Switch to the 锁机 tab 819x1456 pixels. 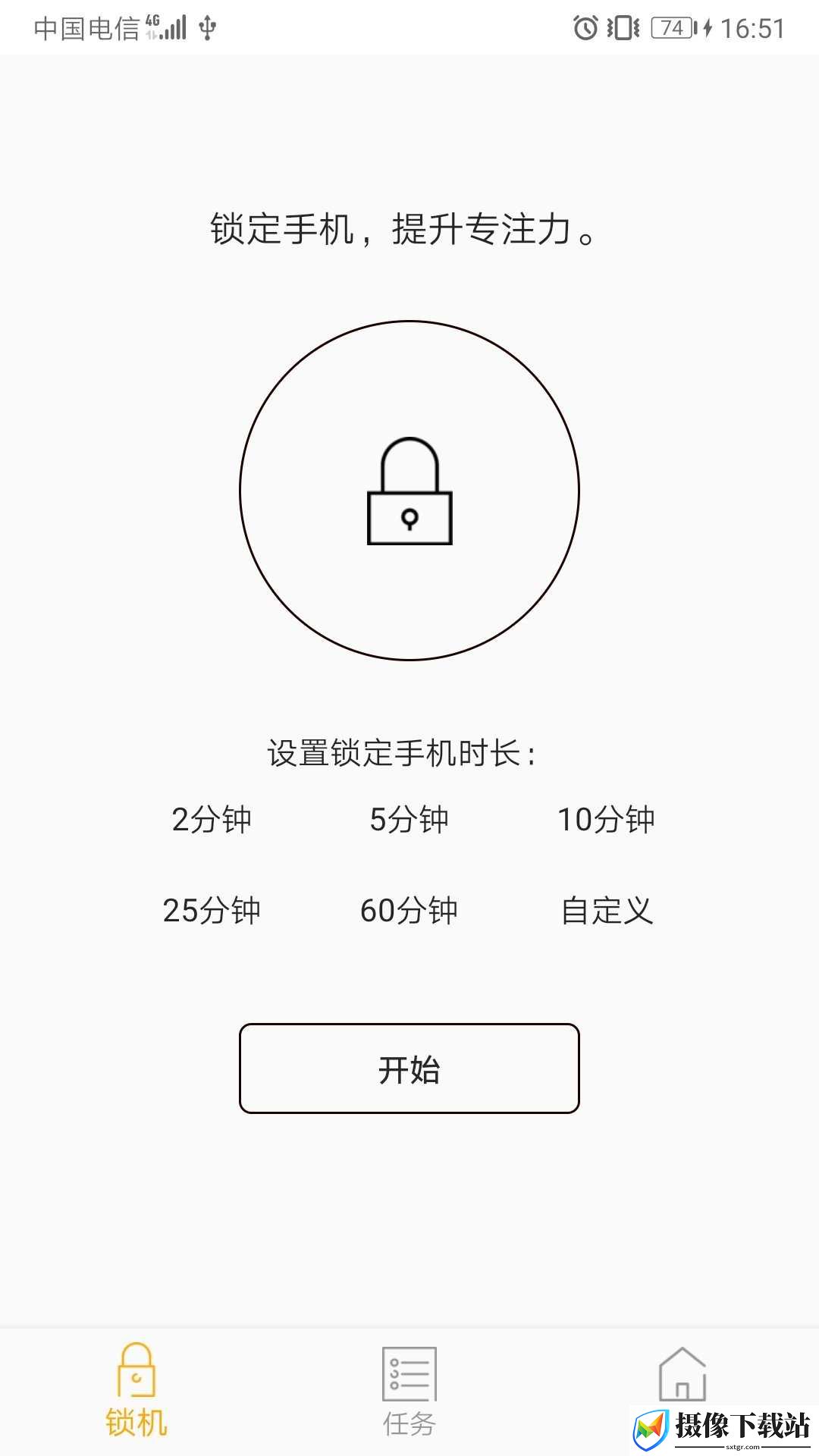[136, 1391]
